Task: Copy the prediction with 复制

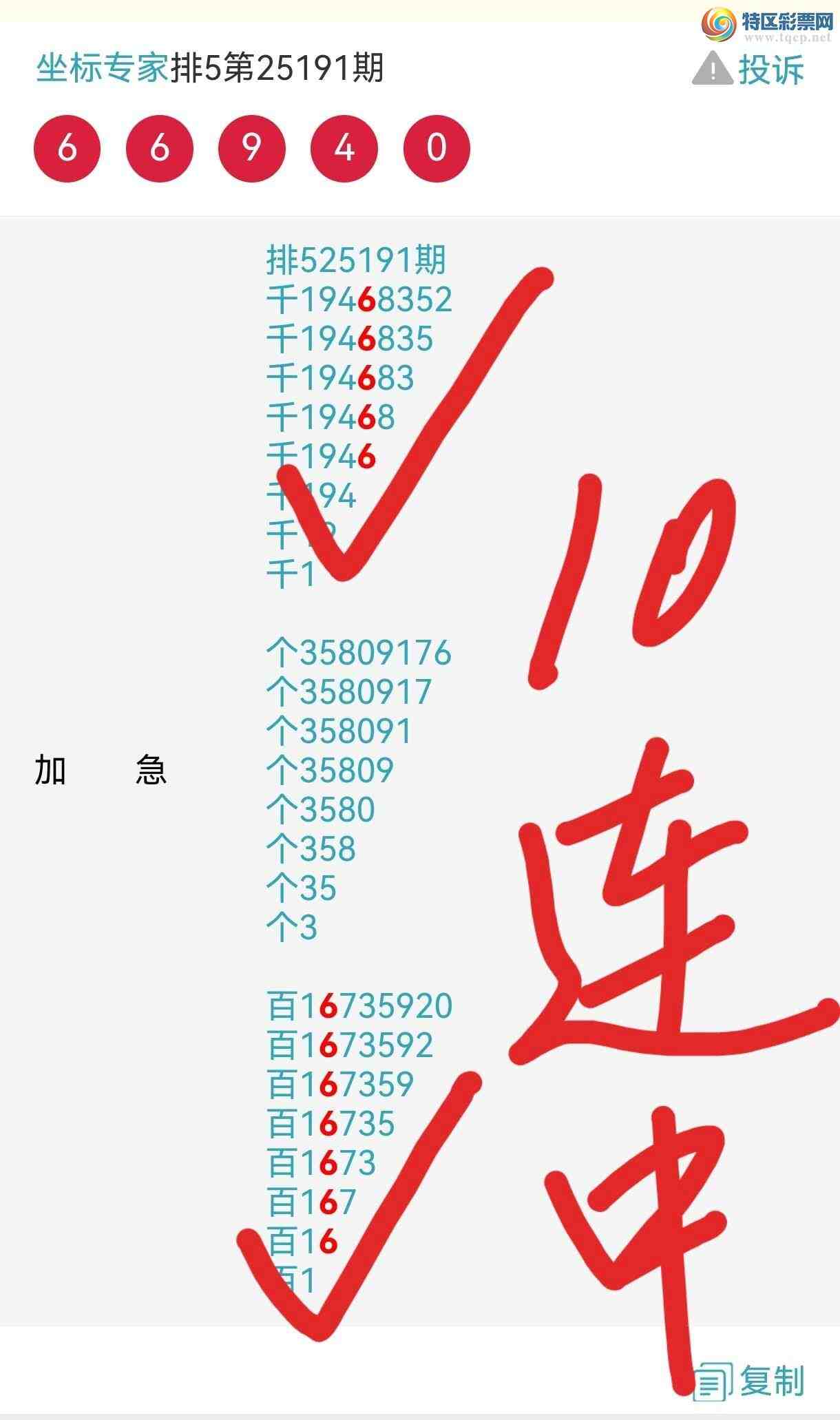Action: [x=750, y=1381]
